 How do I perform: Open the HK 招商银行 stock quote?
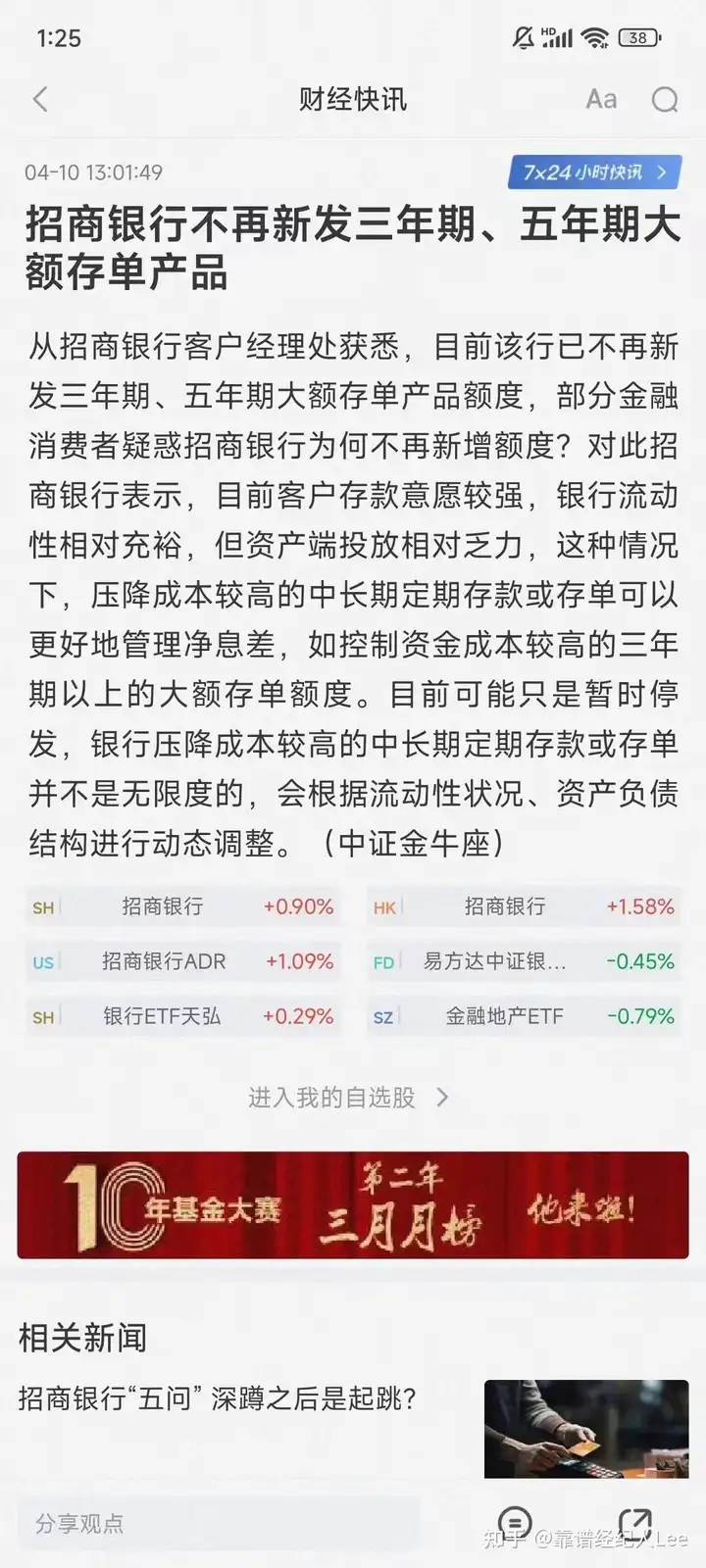tap(524, 906)
